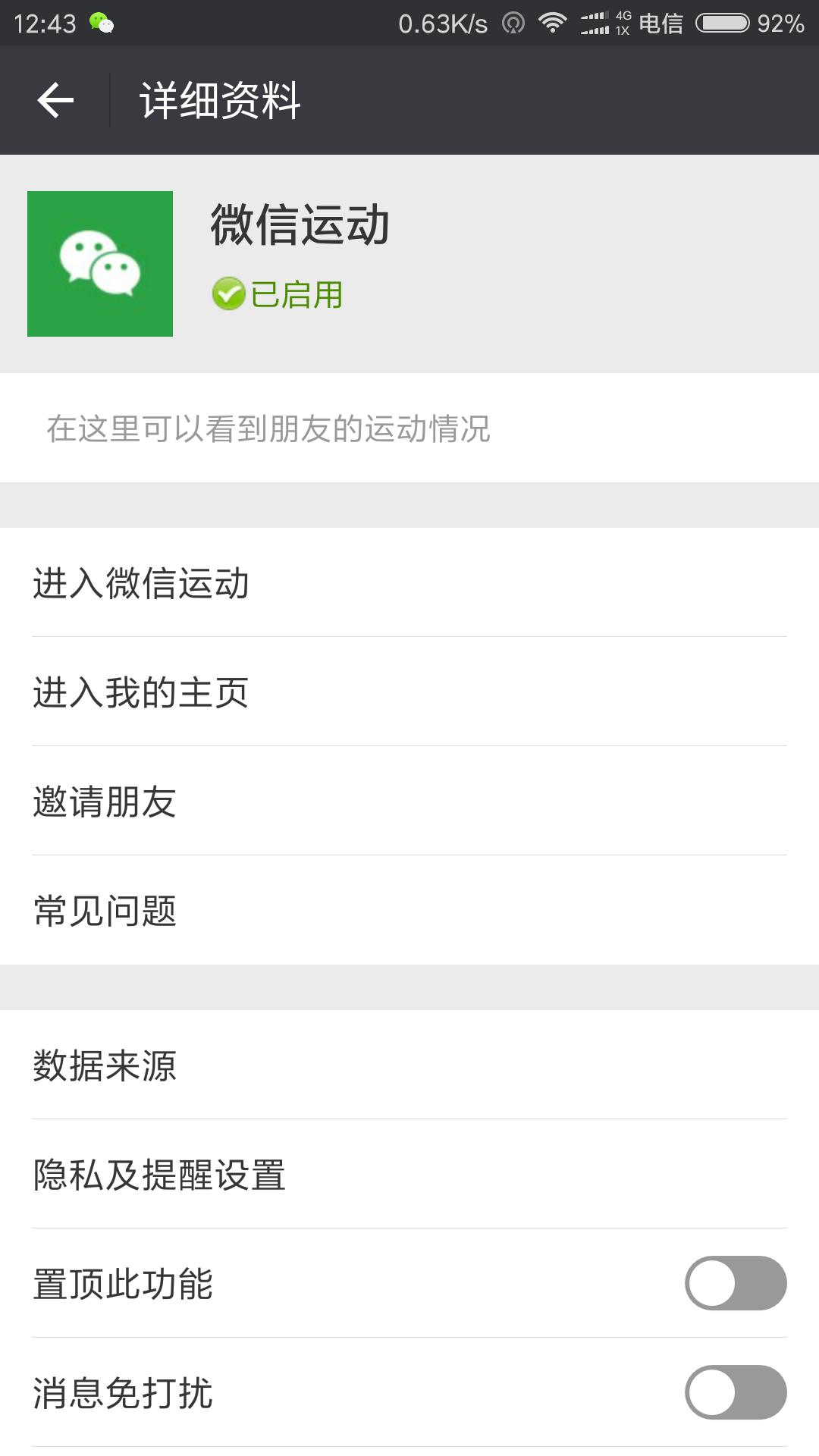The width and height of the screenshot is (819, 1456).
Task: Tap the screen mirroring icon in status bar
Action: [513, 22]
